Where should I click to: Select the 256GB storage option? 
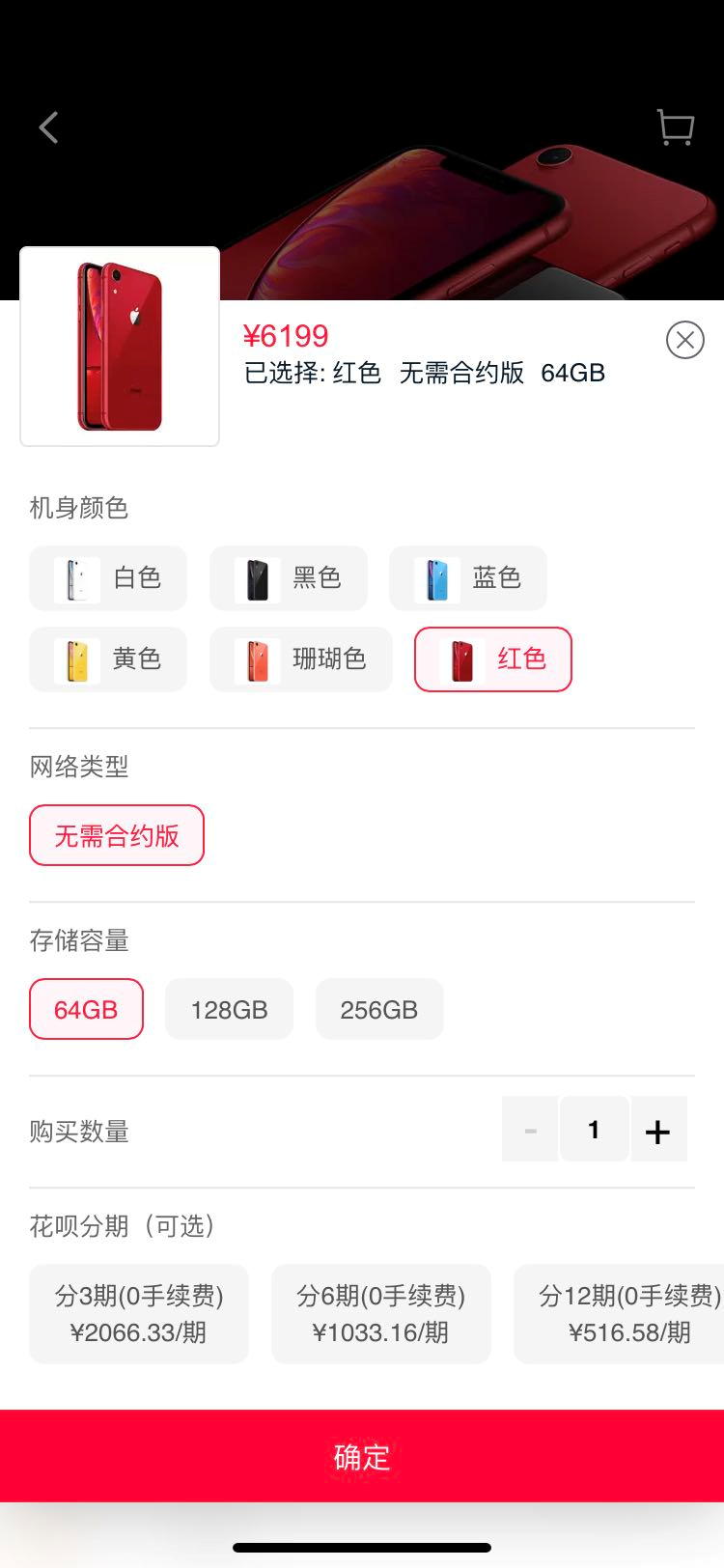coord(379,1009)
